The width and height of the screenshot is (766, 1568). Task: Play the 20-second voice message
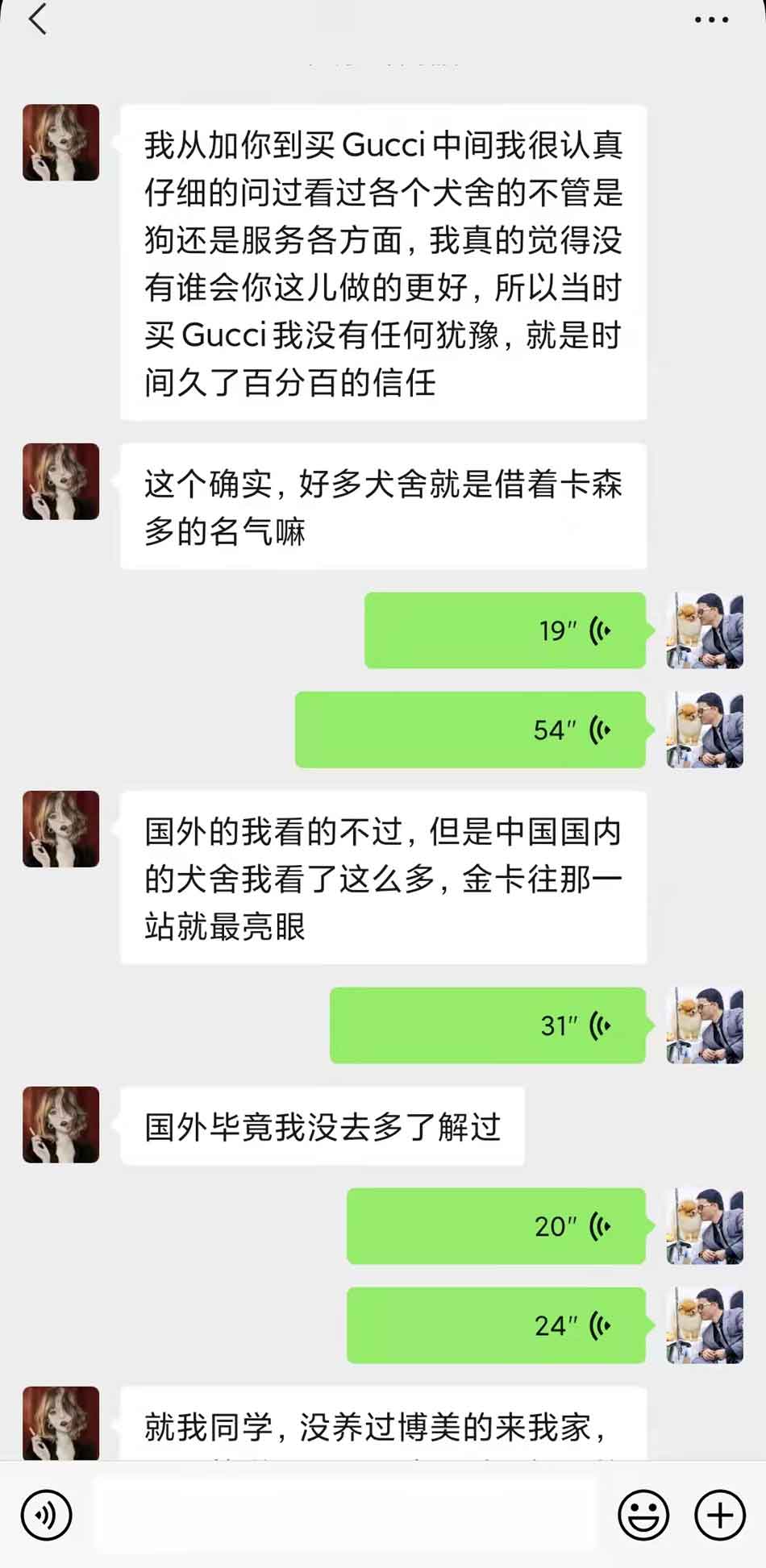click(x=496, y=1226)
